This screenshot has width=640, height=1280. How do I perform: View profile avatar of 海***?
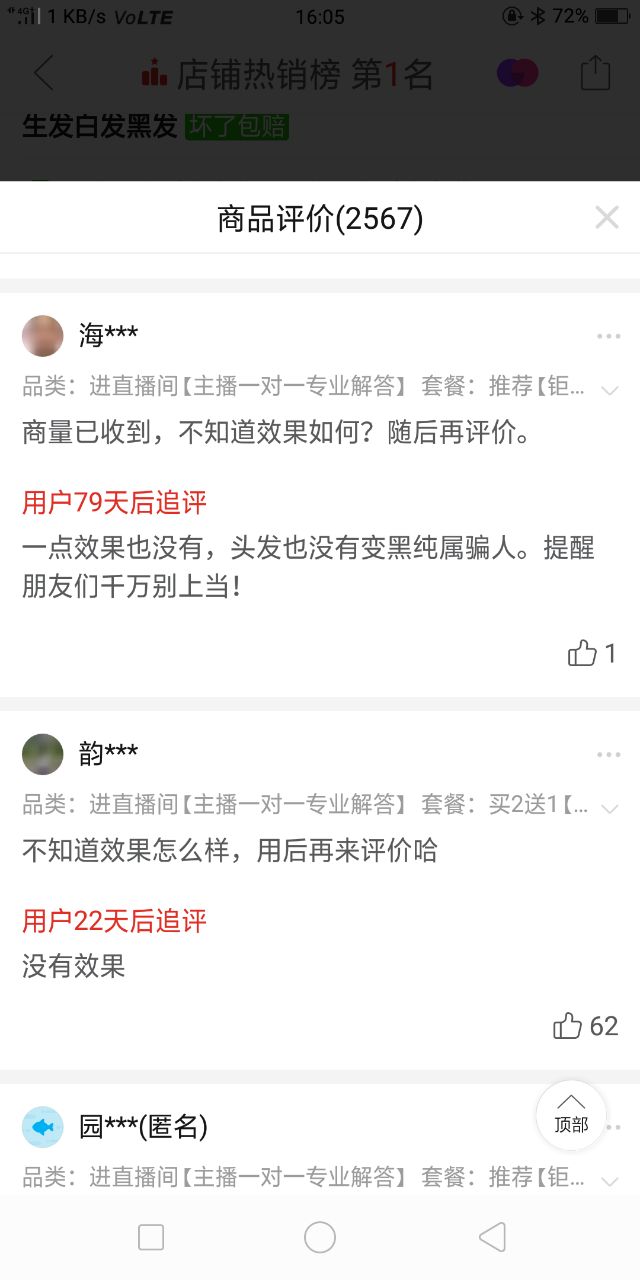(43, 336)
